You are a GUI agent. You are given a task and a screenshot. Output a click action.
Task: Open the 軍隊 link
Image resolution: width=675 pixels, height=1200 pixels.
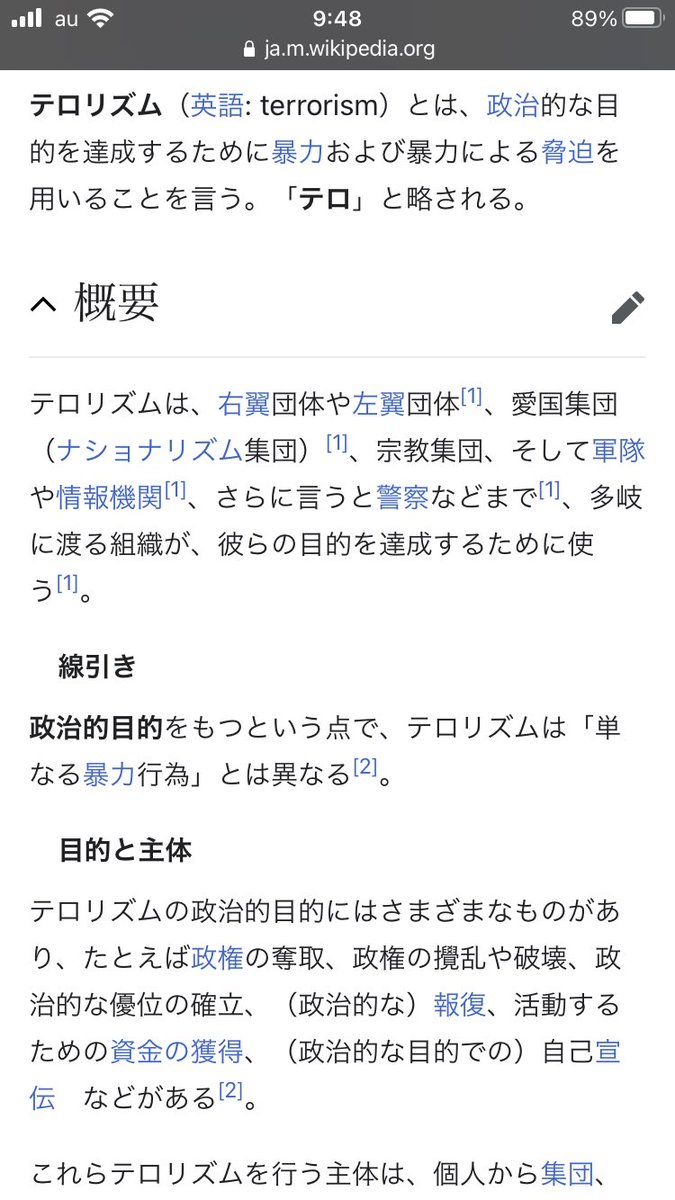click(x=619, y=451)
